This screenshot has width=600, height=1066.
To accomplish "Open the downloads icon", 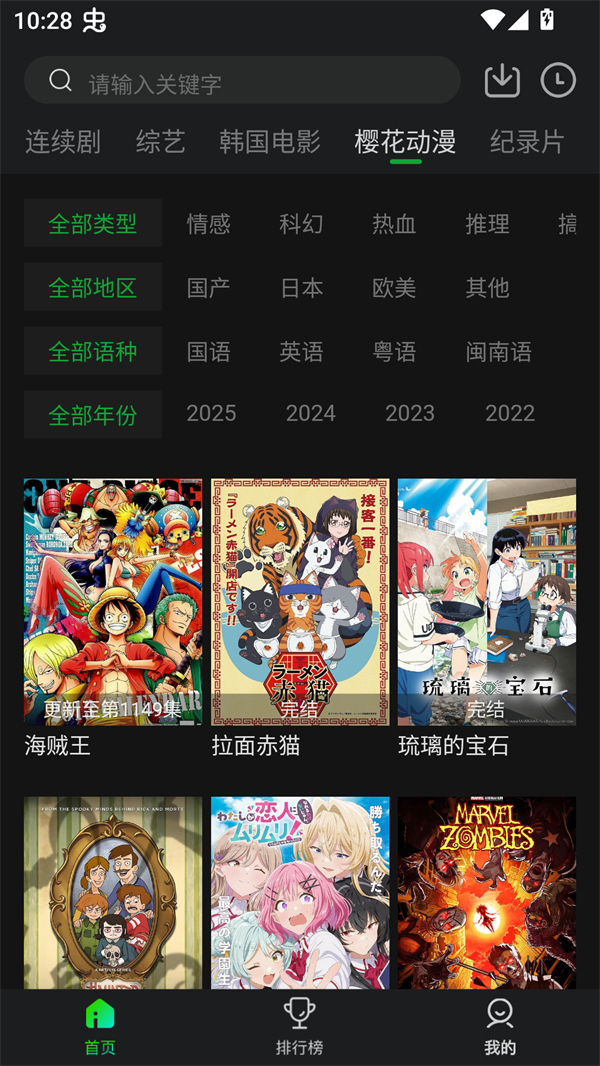I will (502, 81).
